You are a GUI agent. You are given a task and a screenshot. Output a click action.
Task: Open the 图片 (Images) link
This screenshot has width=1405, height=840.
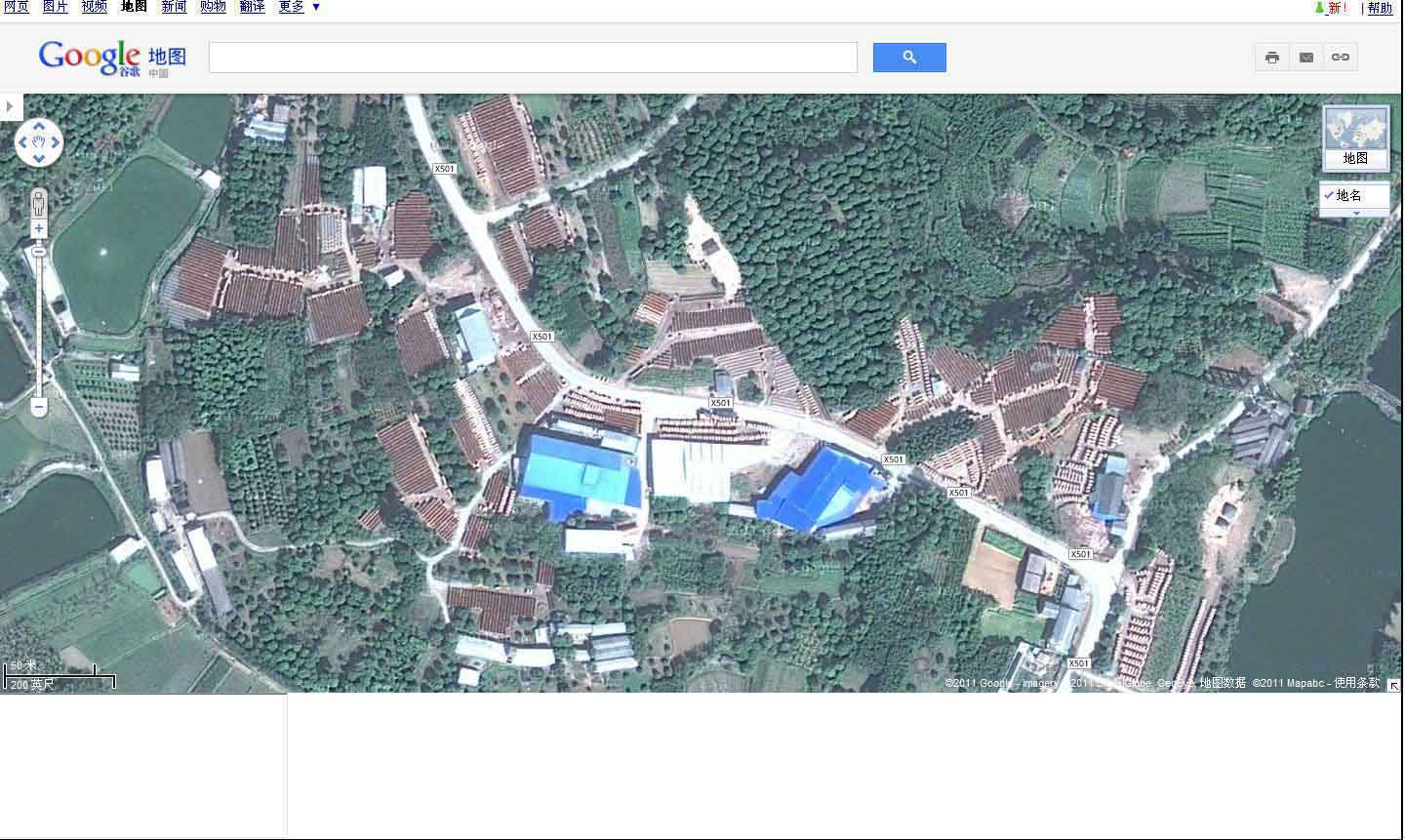pos(56,7)
